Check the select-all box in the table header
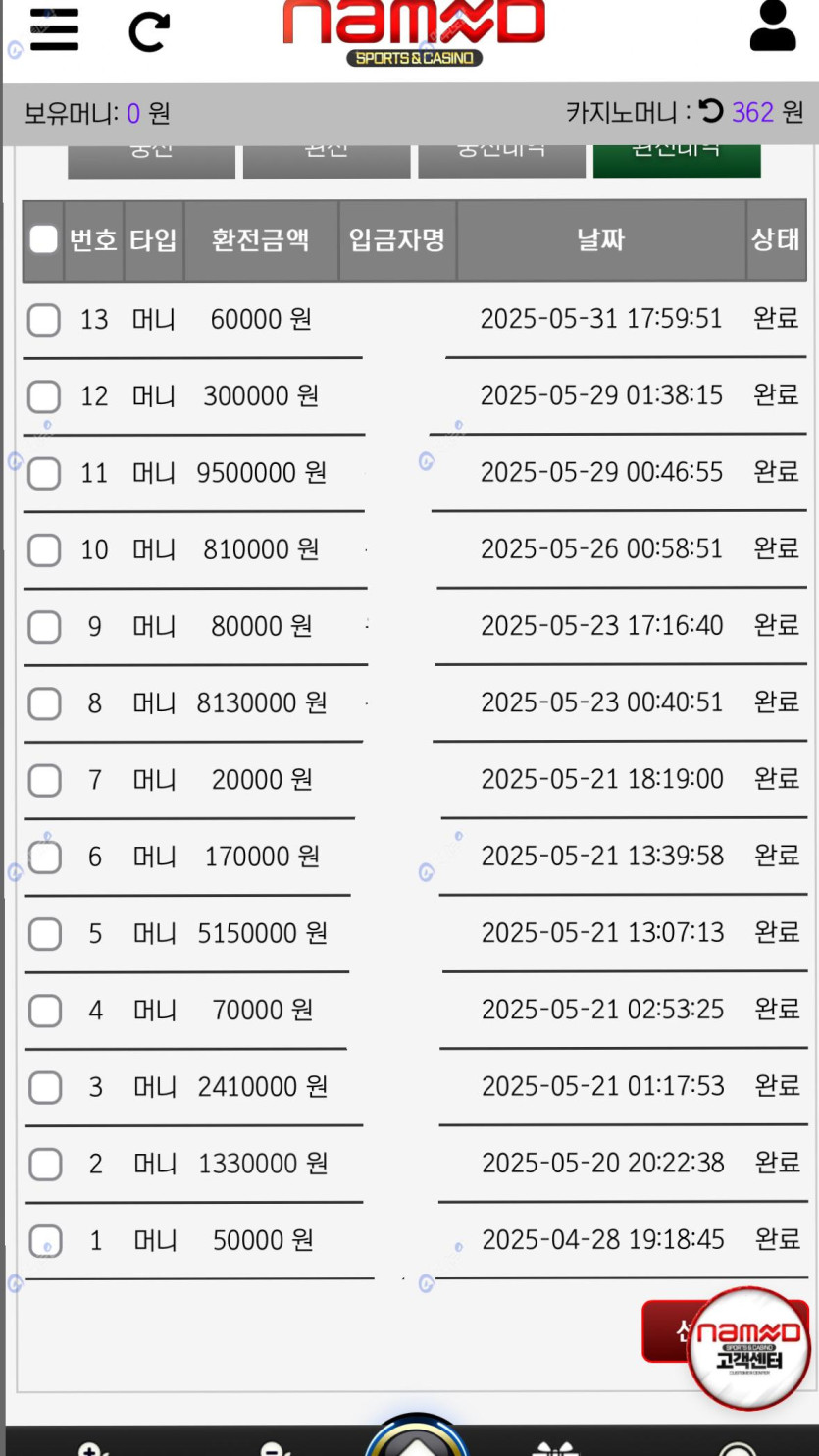819x1456 pixels. (43, 239)
